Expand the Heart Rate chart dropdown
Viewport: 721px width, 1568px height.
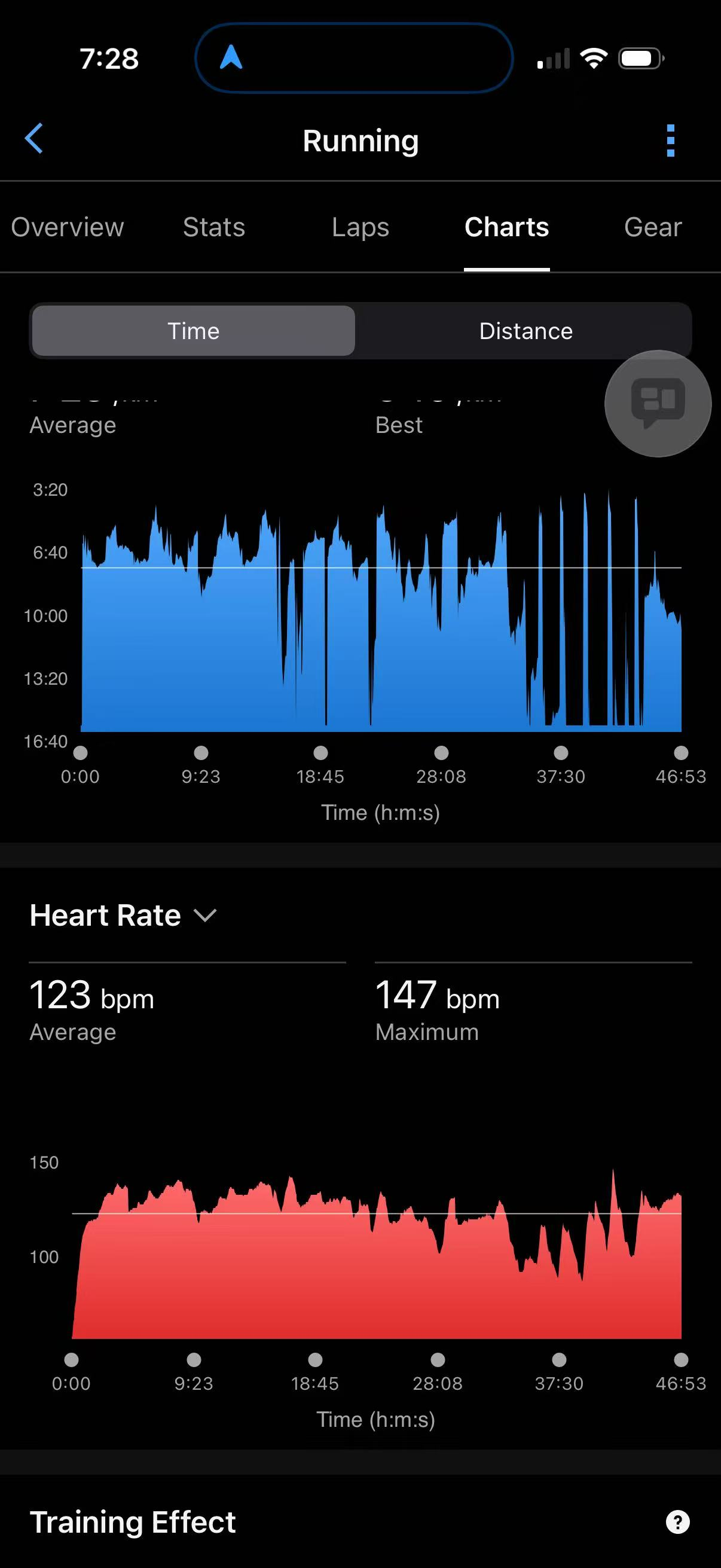124,915
